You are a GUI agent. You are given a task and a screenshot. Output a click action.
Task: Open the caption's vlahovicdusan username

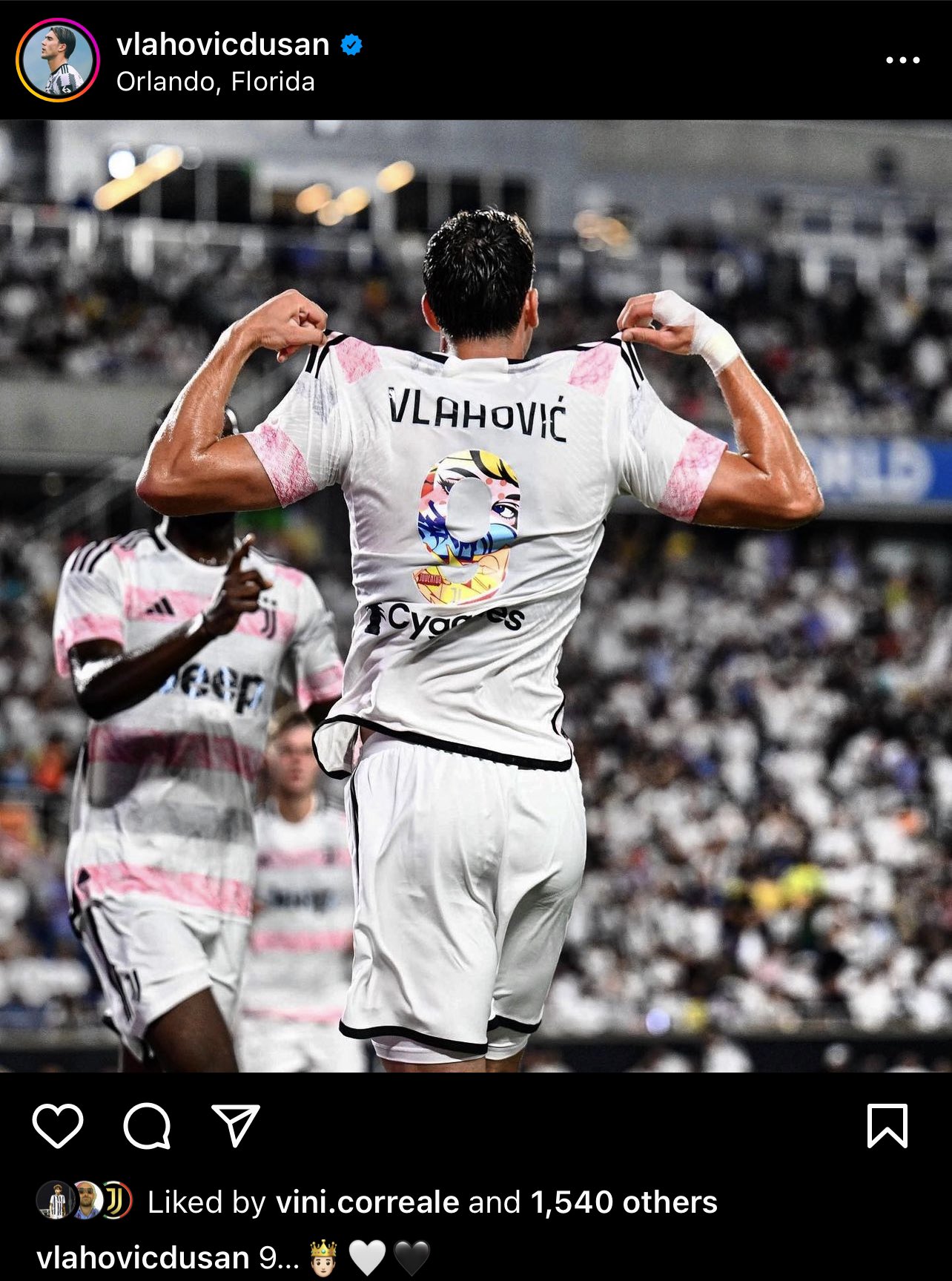(x=142, y=1257)
